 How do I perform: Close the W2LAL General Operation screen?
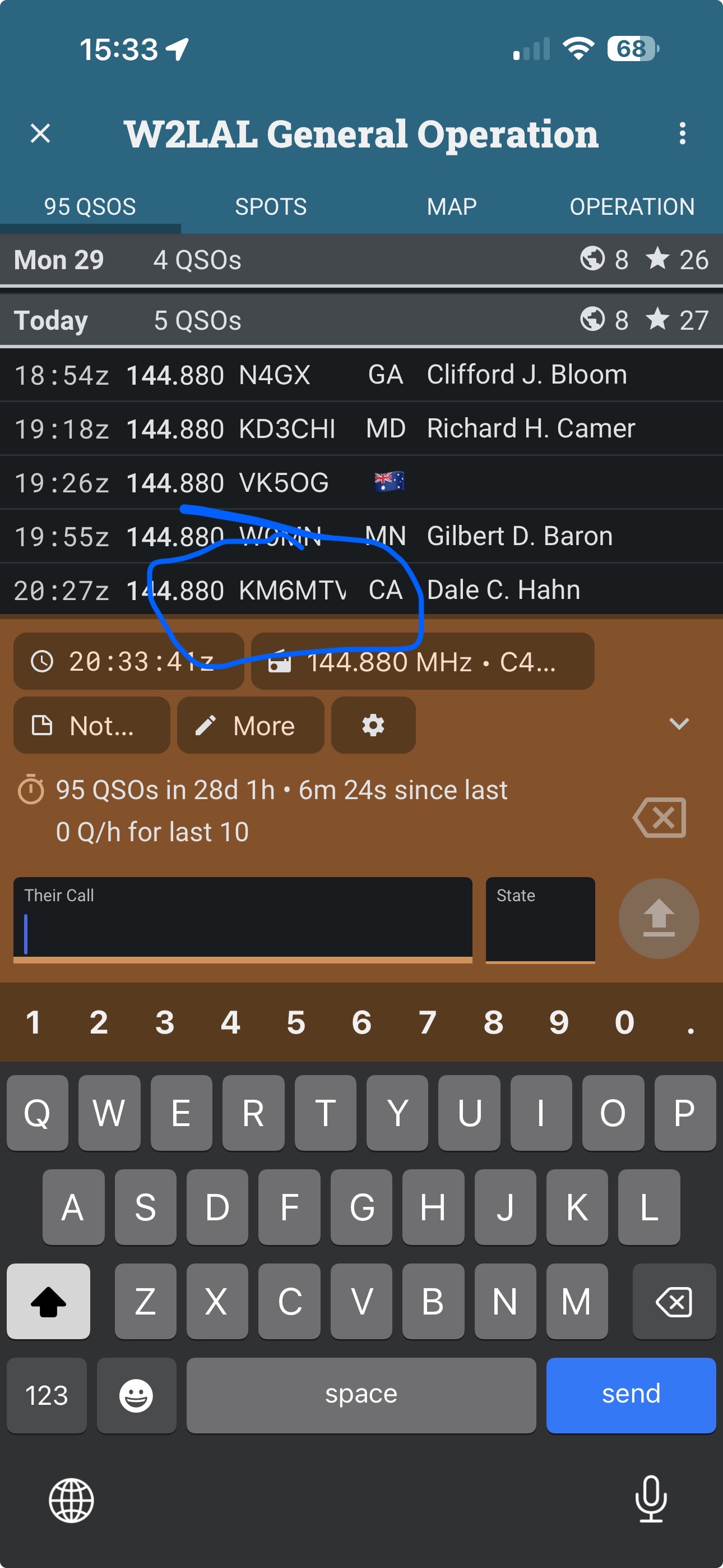point(40,133)
